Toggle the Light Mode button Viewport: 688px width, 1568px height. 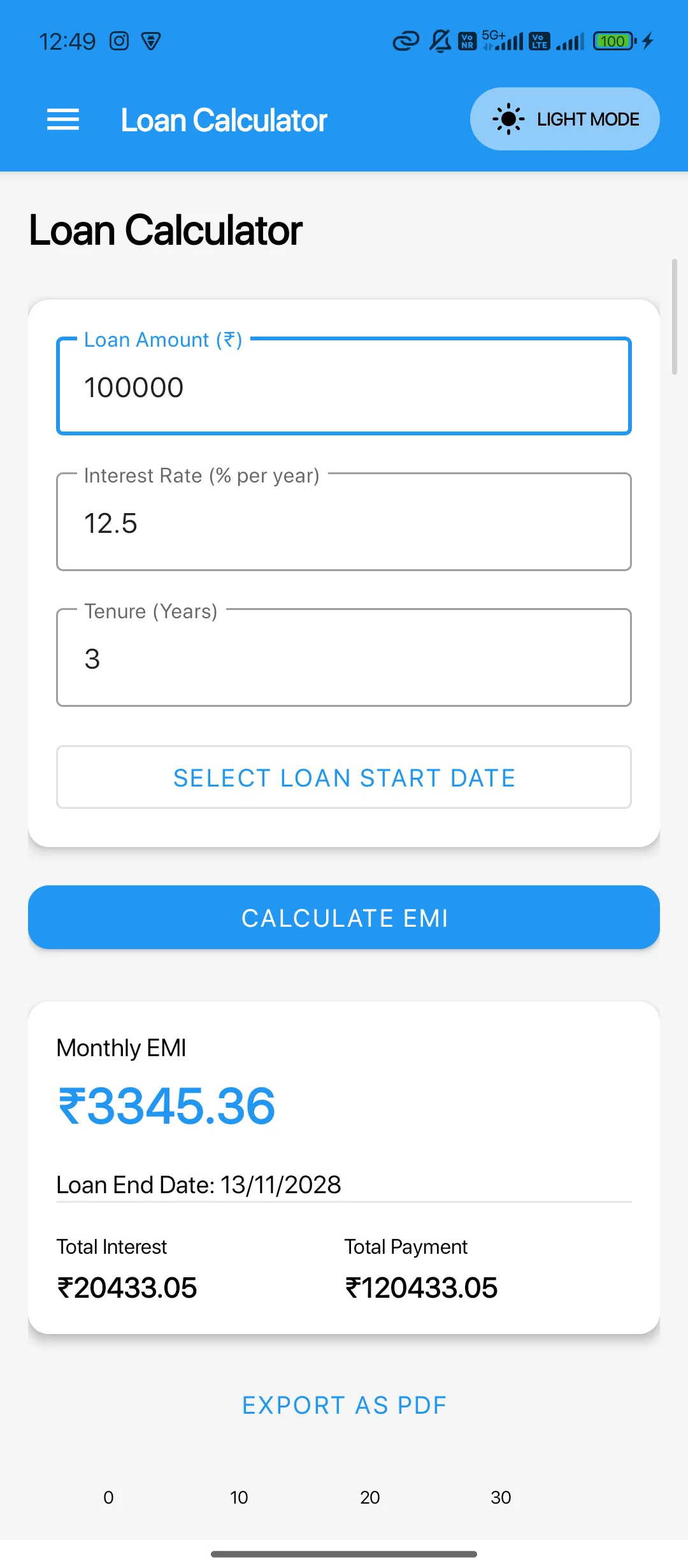click(x=564, y=119)
